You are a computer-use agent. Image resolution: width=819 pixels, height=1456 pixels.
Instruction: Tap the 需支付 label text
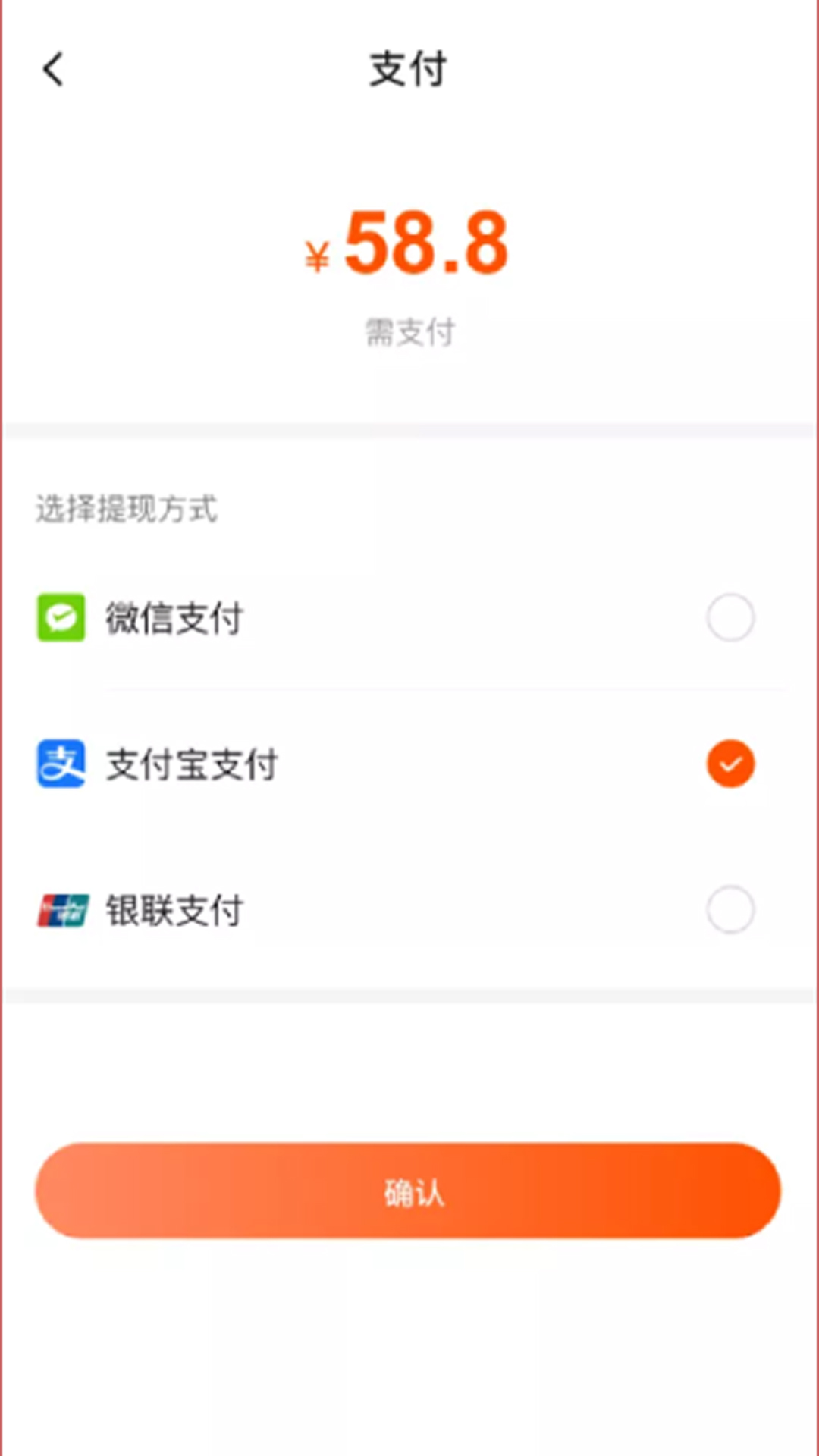coord(408,331)
